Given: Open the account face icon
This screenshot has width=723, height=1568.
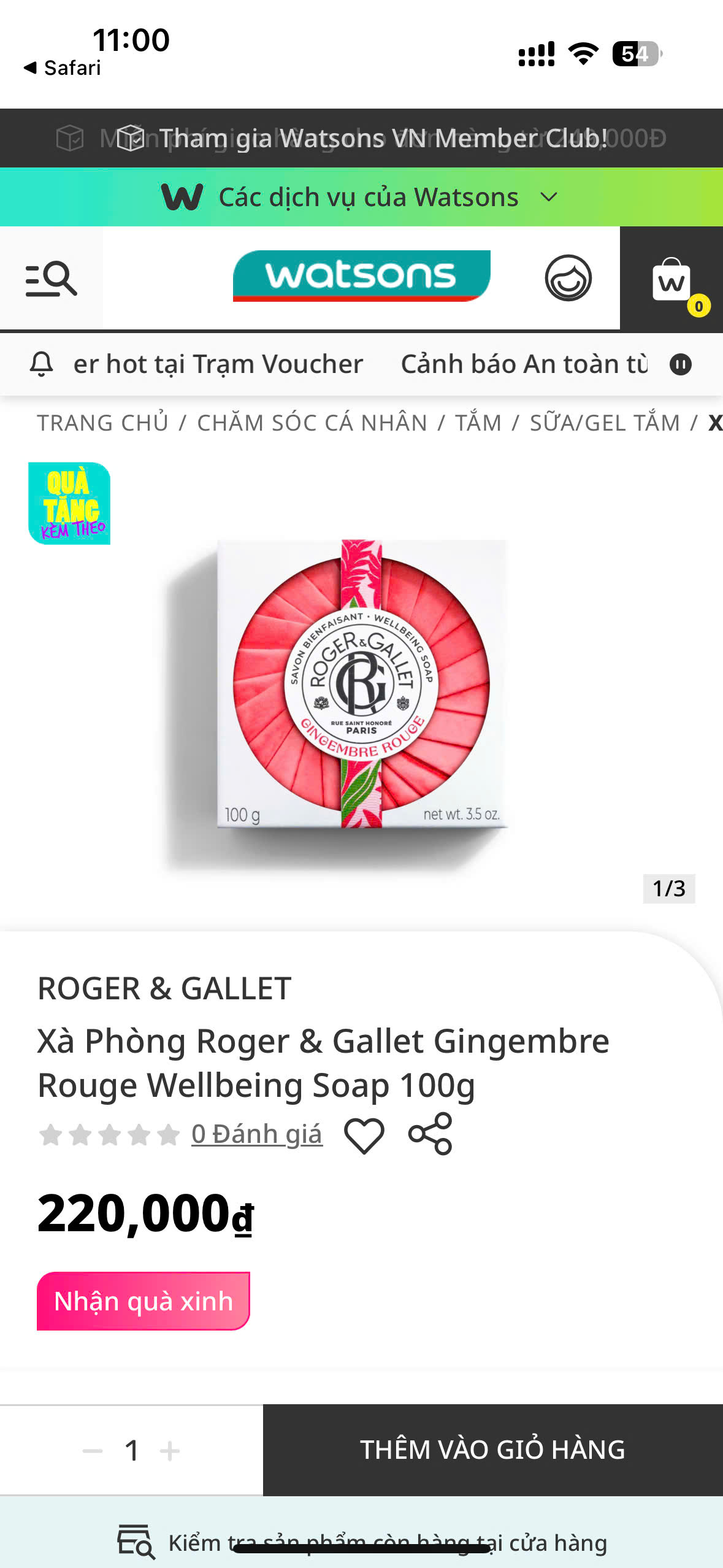Looking at the screenshot, I should [x=568, y=279].
